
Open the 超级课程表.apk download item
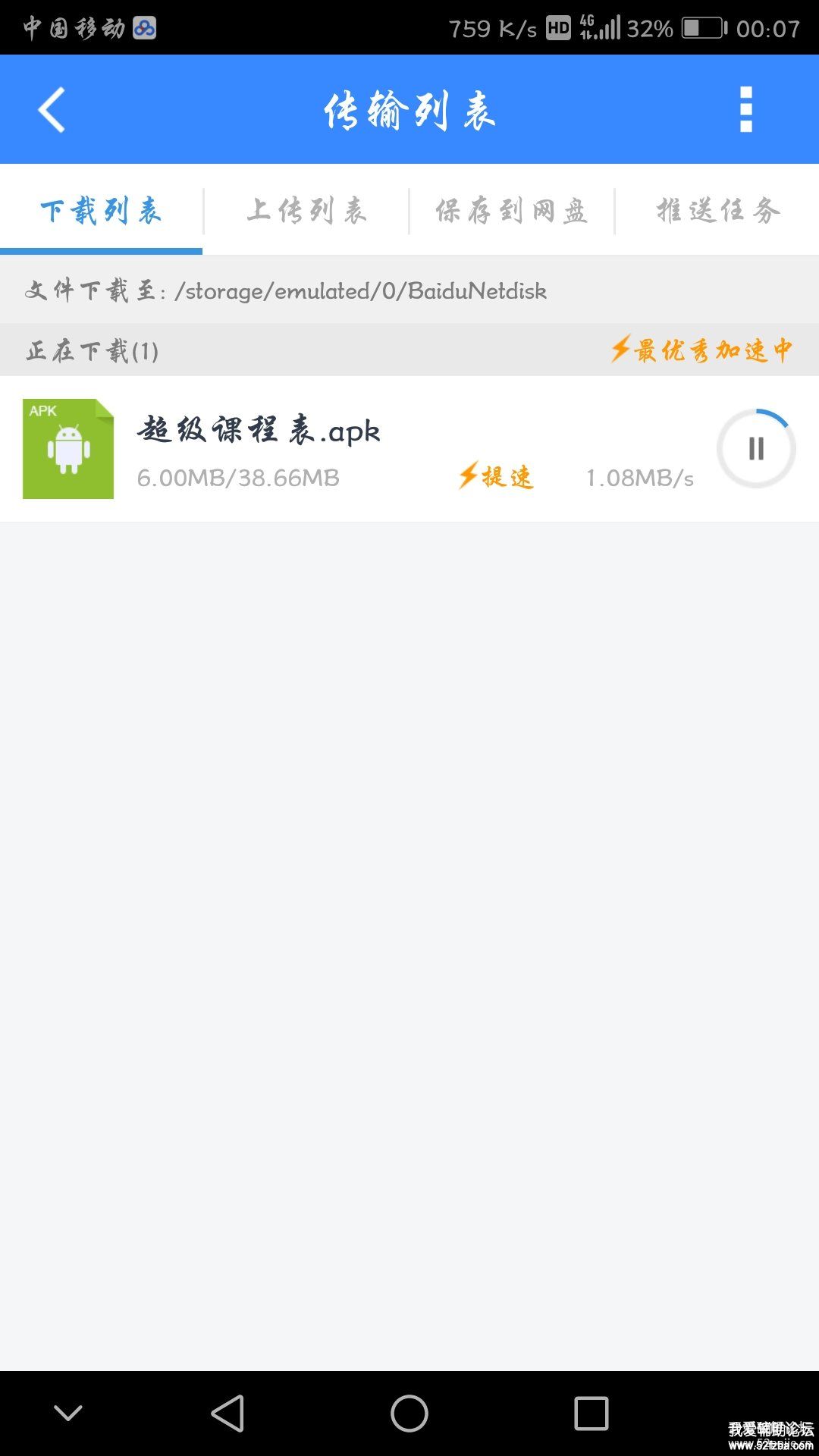[258, 432]
